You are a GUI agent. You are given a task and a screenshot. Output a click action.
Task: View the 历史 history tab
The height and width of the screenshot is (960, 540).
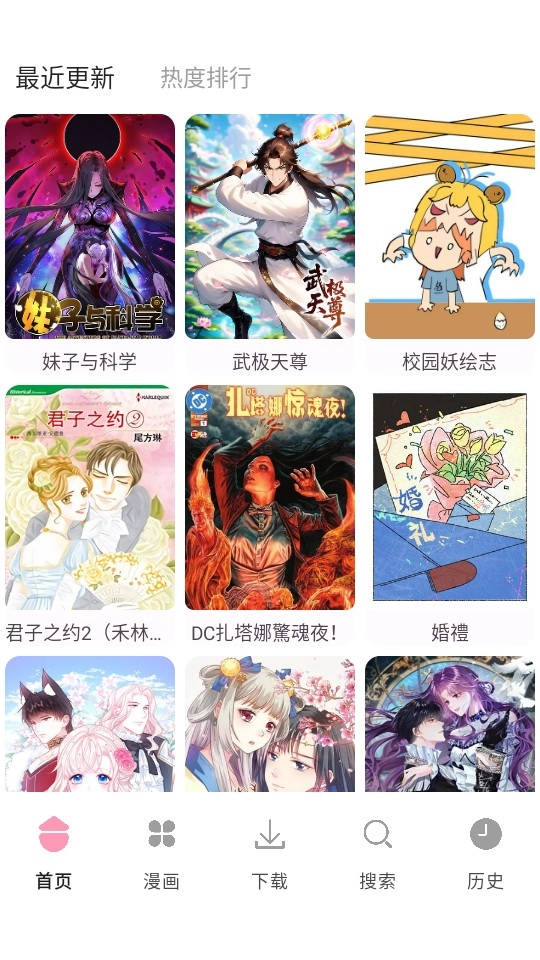point(486,853)
